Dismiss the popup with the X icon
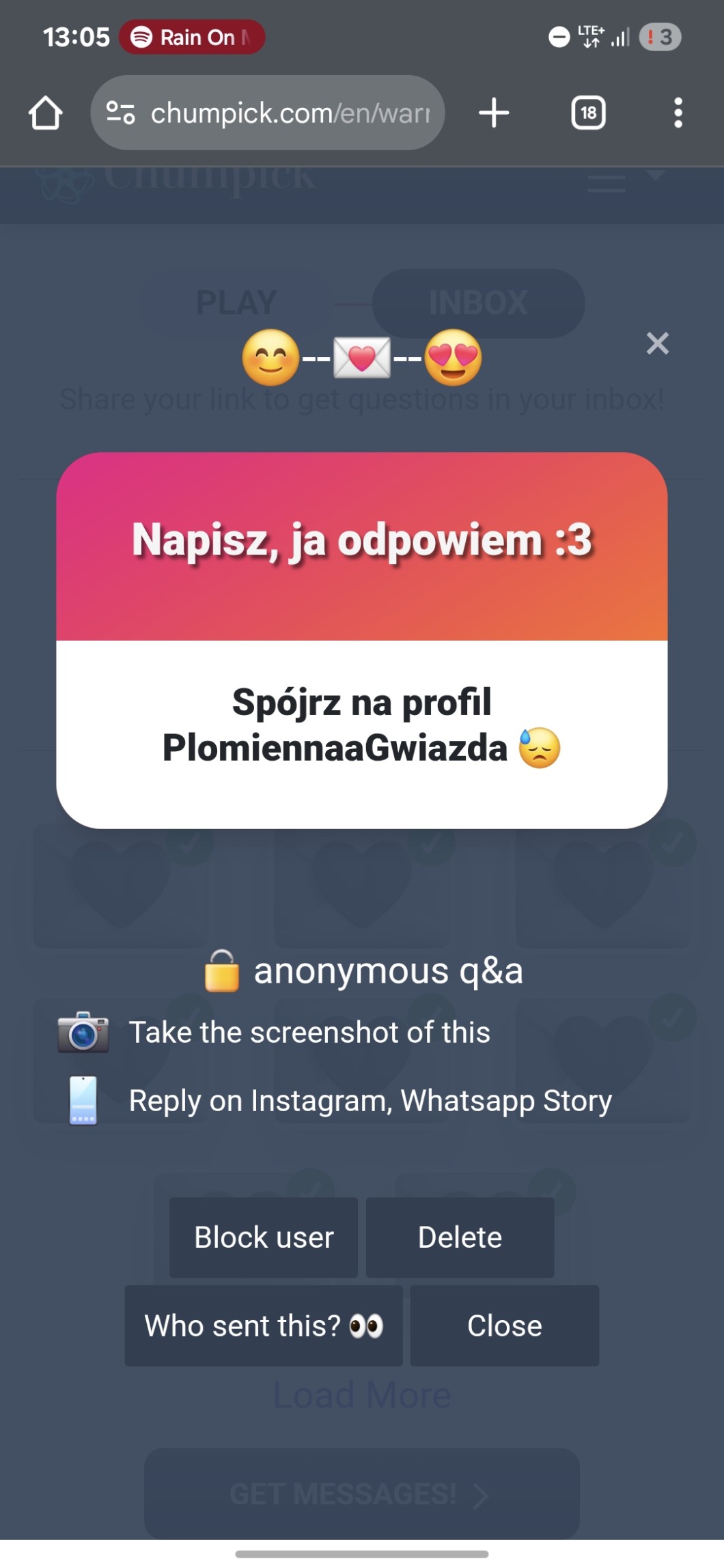 pos(657,343)
